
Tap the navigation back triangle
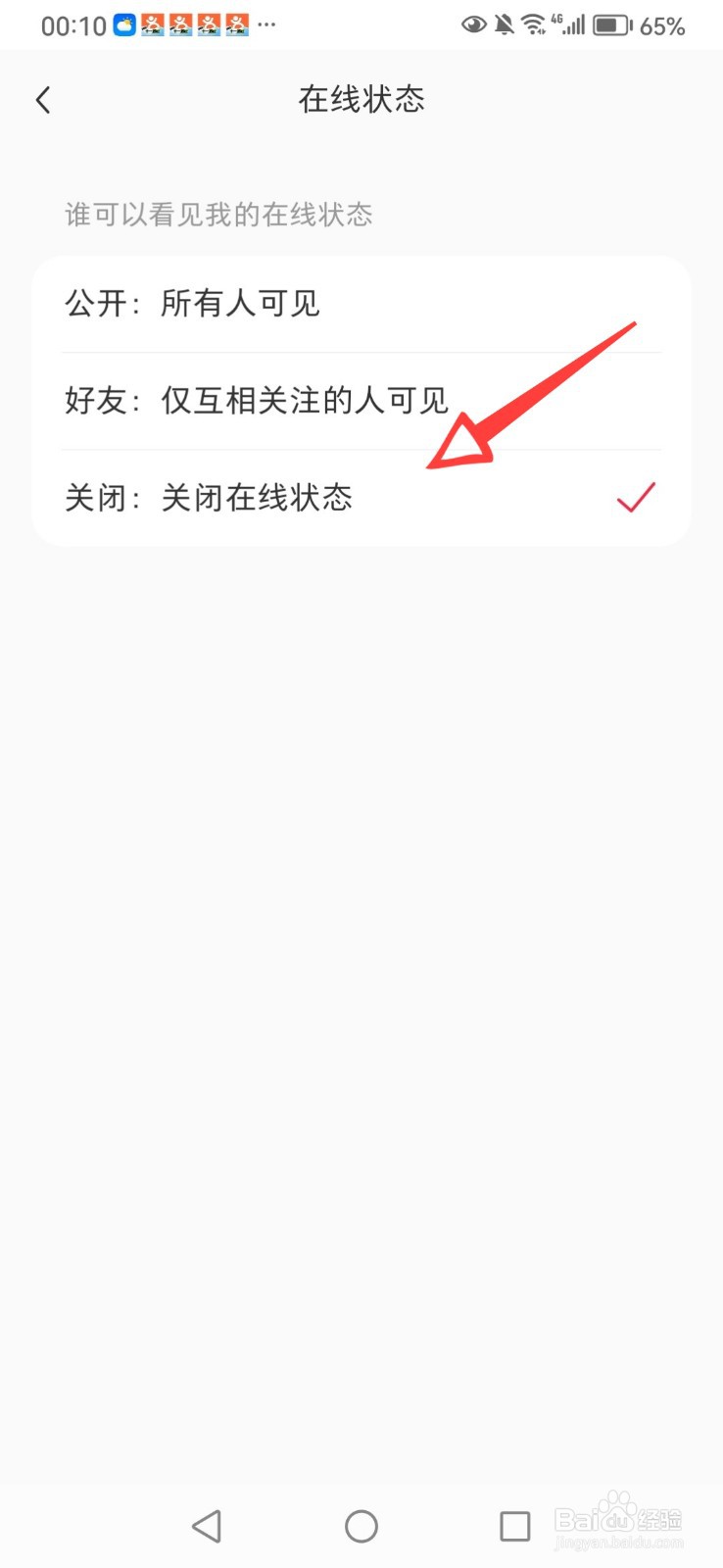click(x=207, y=1526)
